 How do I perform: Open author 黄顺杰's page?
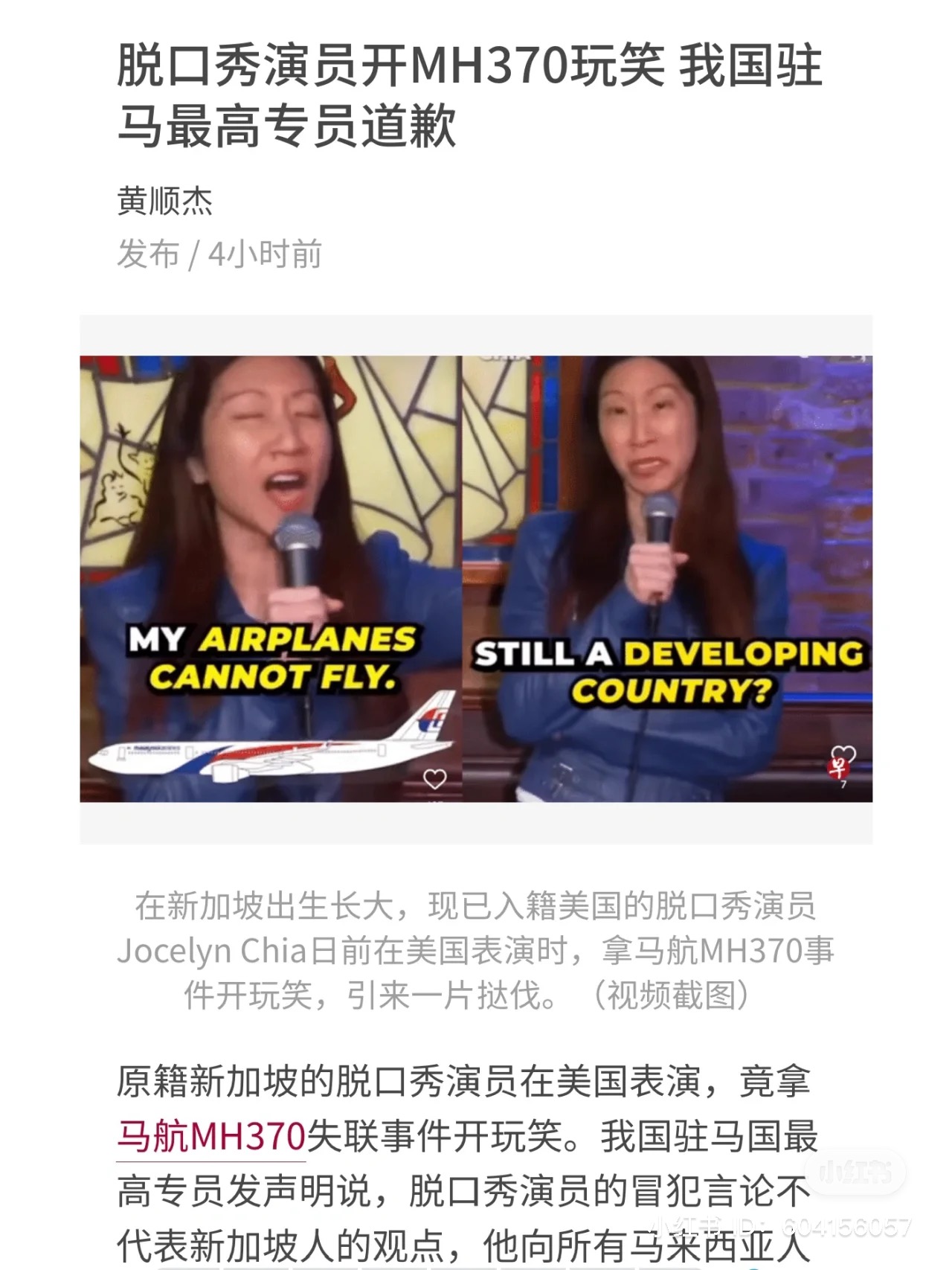(x=165, y=201)
